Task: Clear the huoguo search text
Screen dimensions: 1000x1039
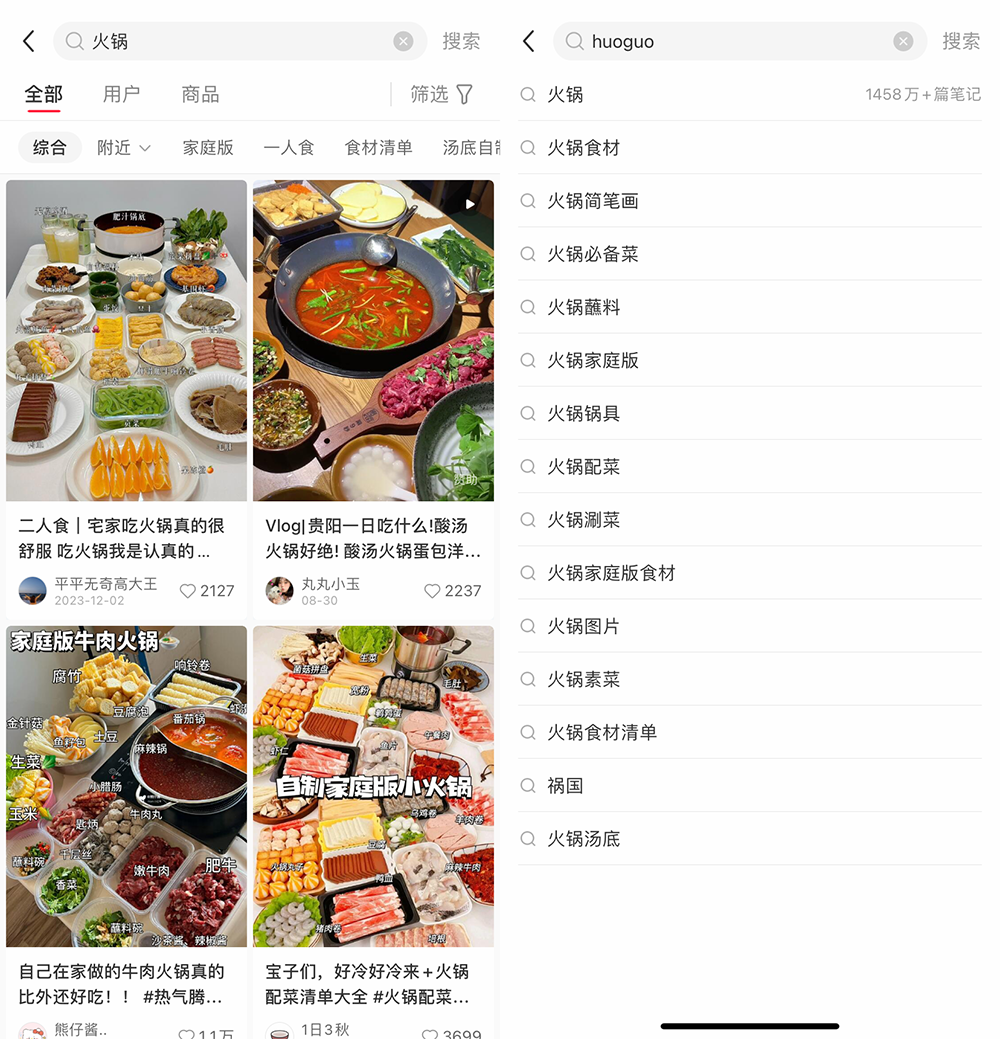Action: click(x=903, y=41)
